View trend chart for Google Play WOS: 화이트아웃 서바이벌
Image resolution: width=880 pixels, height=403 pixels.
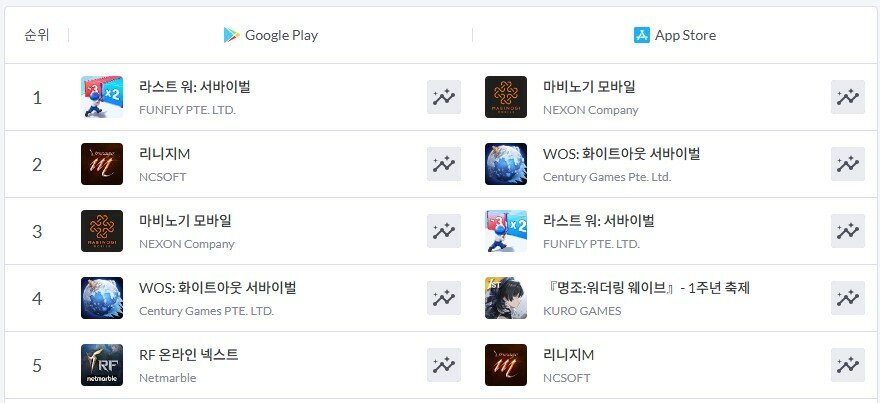443,298
